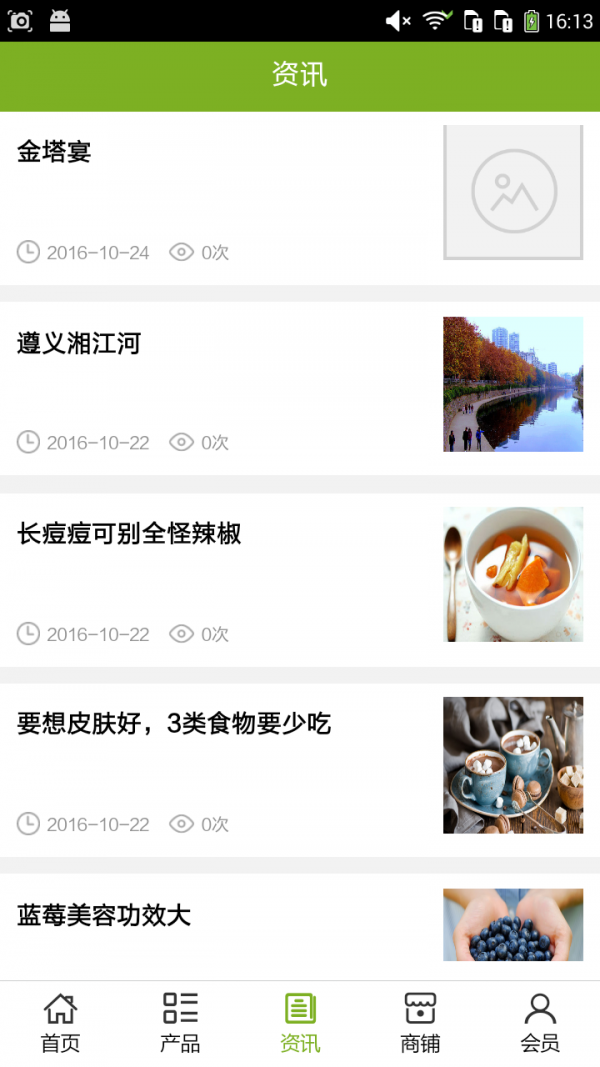The image size is (600, 1067).
Task: Read the 长痘痘可别全怪辣椒 article
Action: tap(129, 534)
